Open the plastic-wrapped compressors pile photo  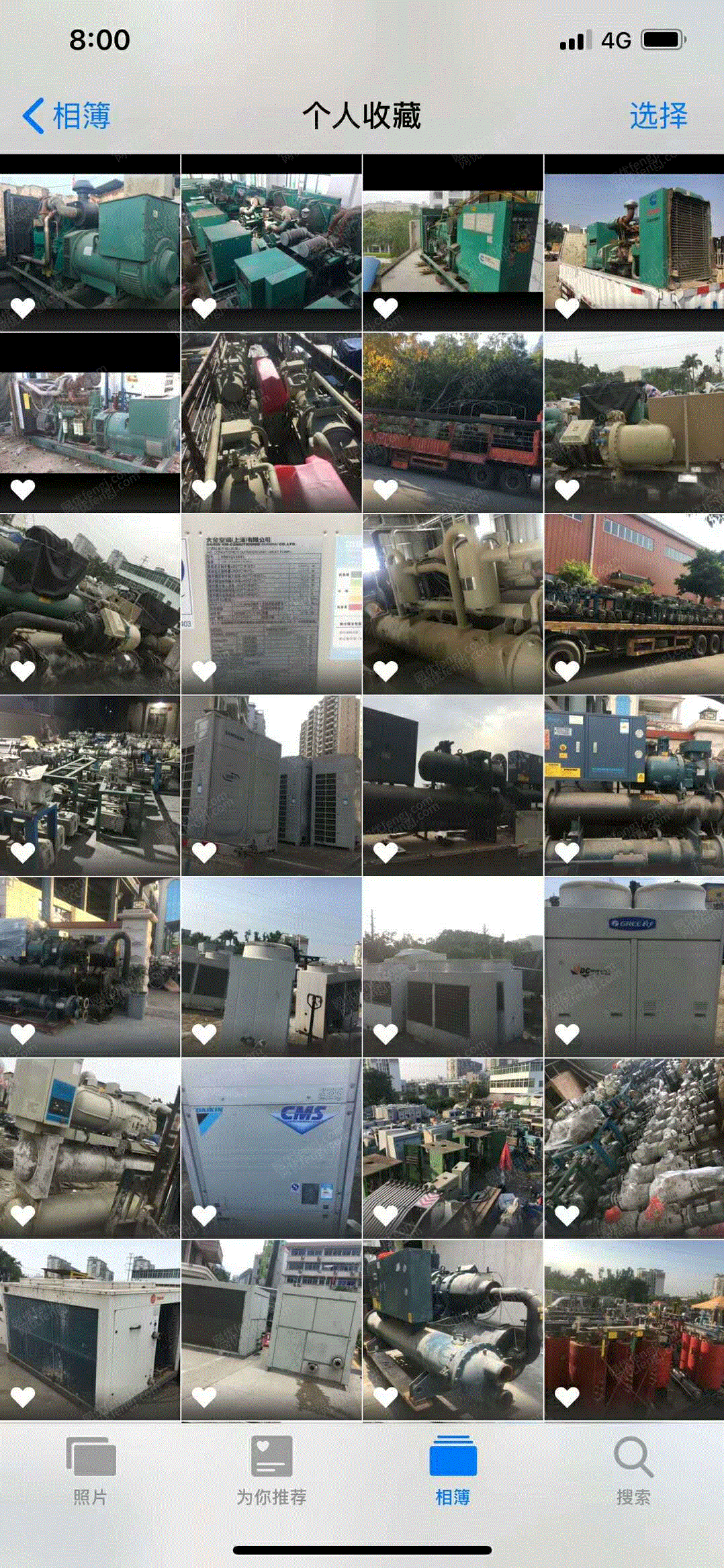click(634, 1148)
